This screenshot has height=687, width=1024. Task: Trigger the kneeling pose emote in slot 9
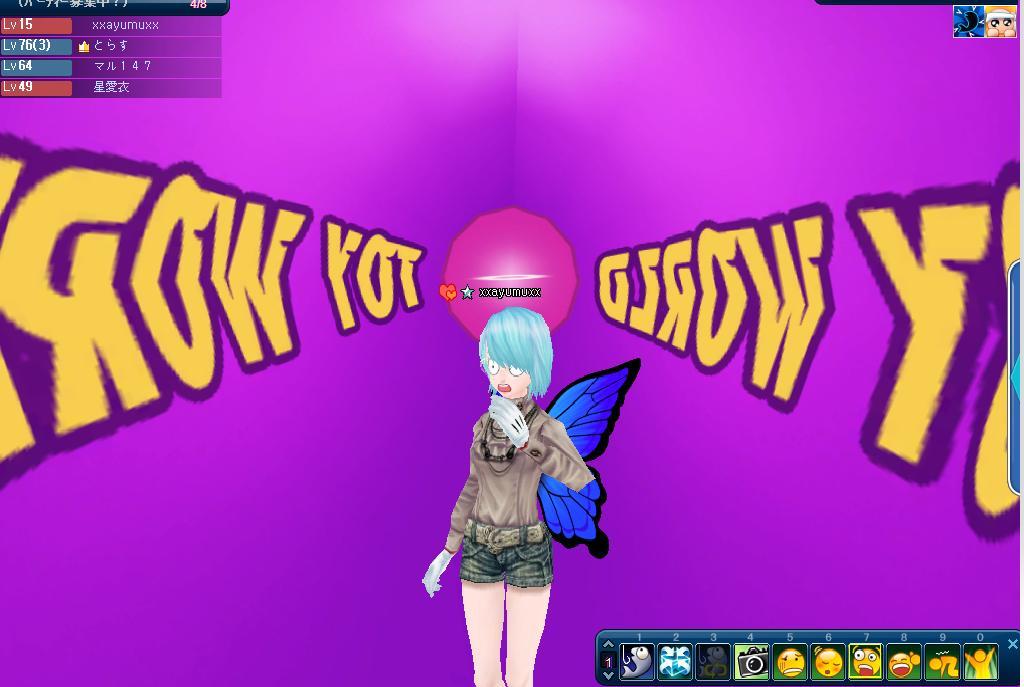[942, 661]
